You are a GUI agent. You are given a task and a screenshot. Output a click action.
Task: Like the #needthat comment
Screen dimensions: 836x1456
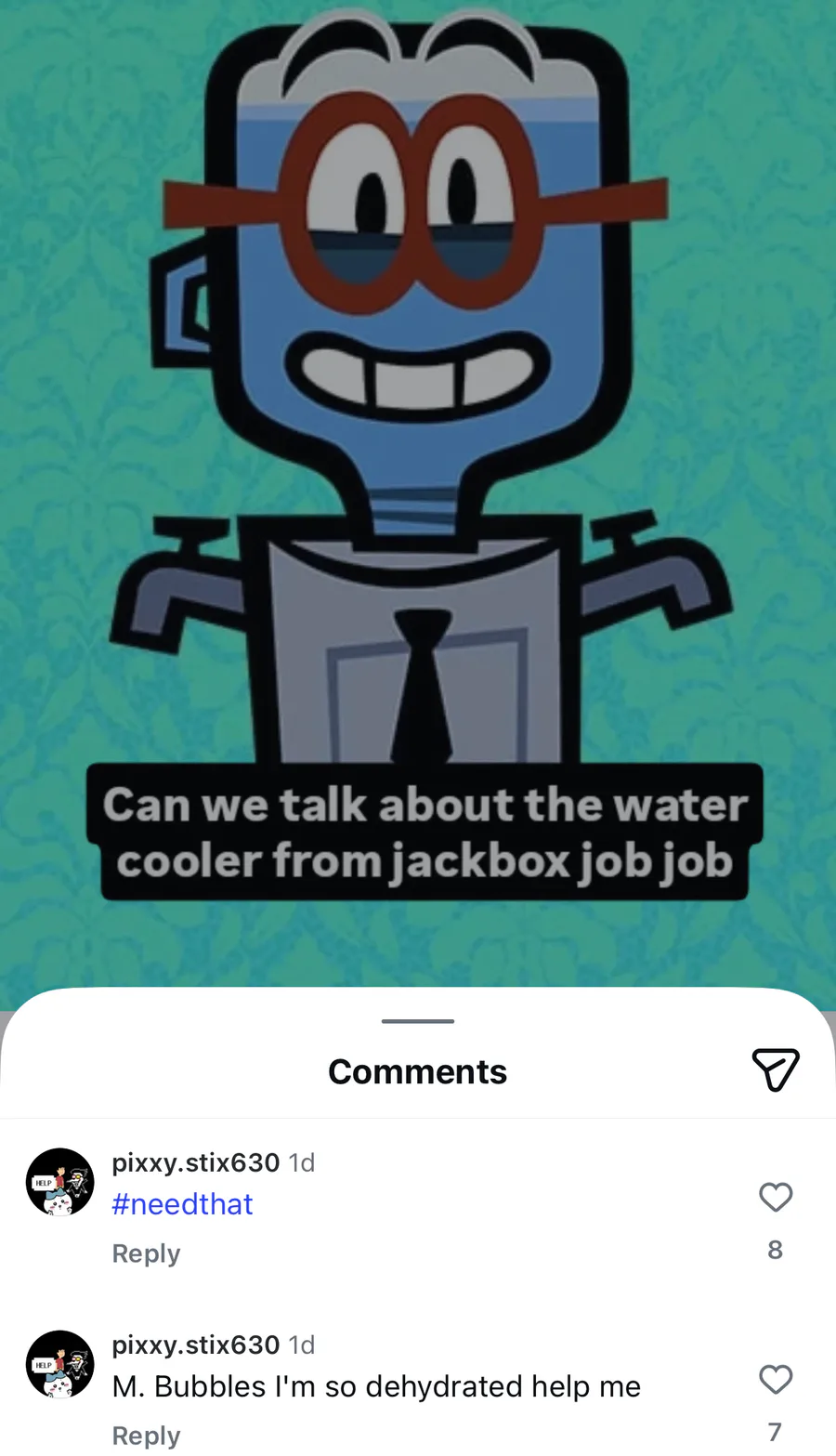(x=776, y=1197)
